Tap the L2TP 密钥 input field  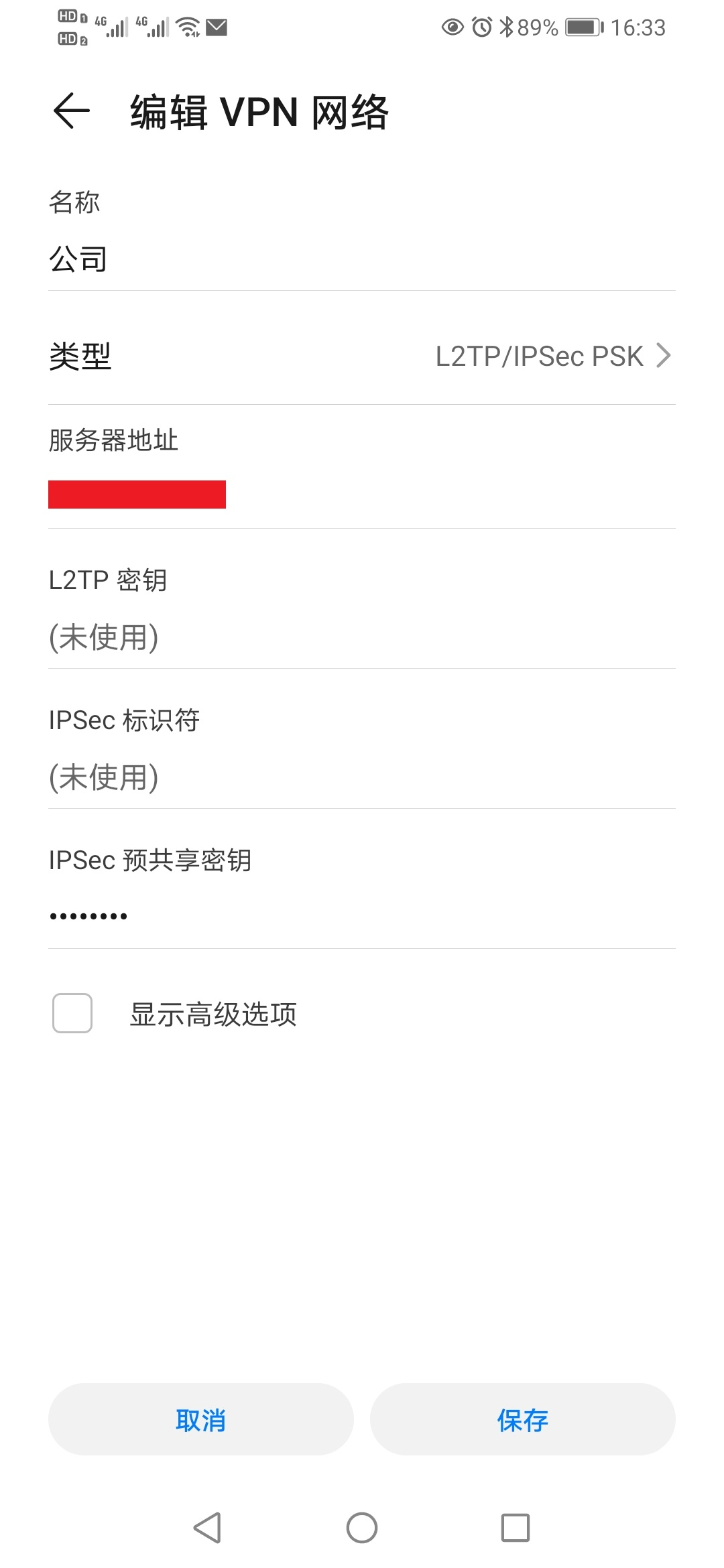(362, 637)
